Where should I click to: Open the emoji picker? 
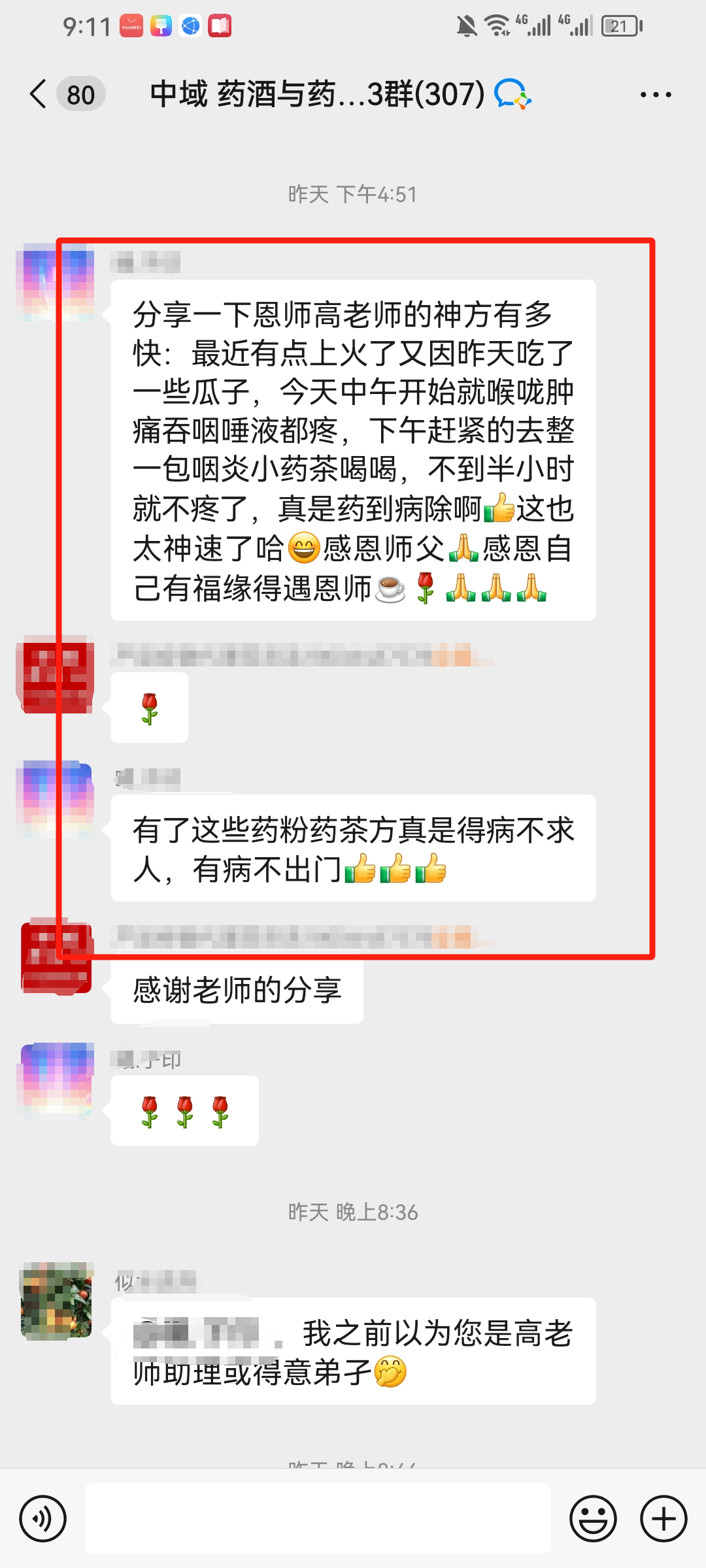coord(594,1518)
